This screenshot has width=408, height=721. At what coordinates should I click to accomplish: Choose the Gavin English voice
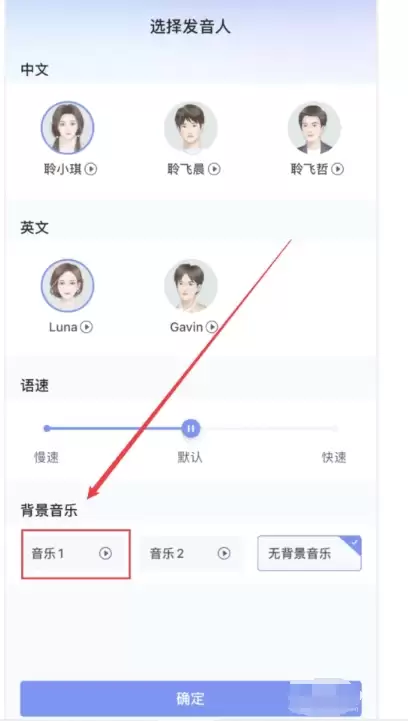click(x=190, y=286)
